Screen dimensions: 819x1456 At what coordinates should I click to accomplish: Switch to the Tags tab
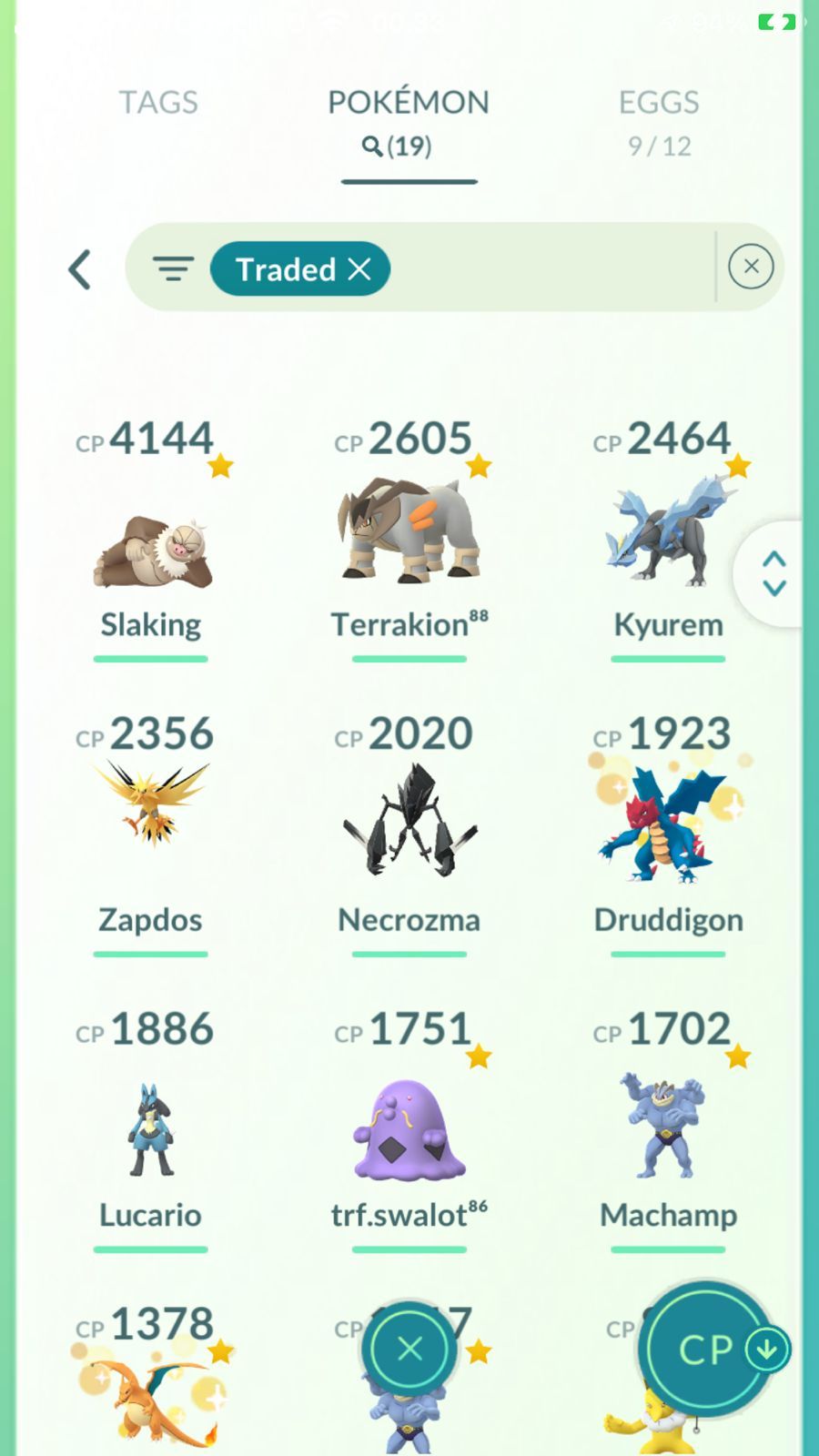coord(158,102)
